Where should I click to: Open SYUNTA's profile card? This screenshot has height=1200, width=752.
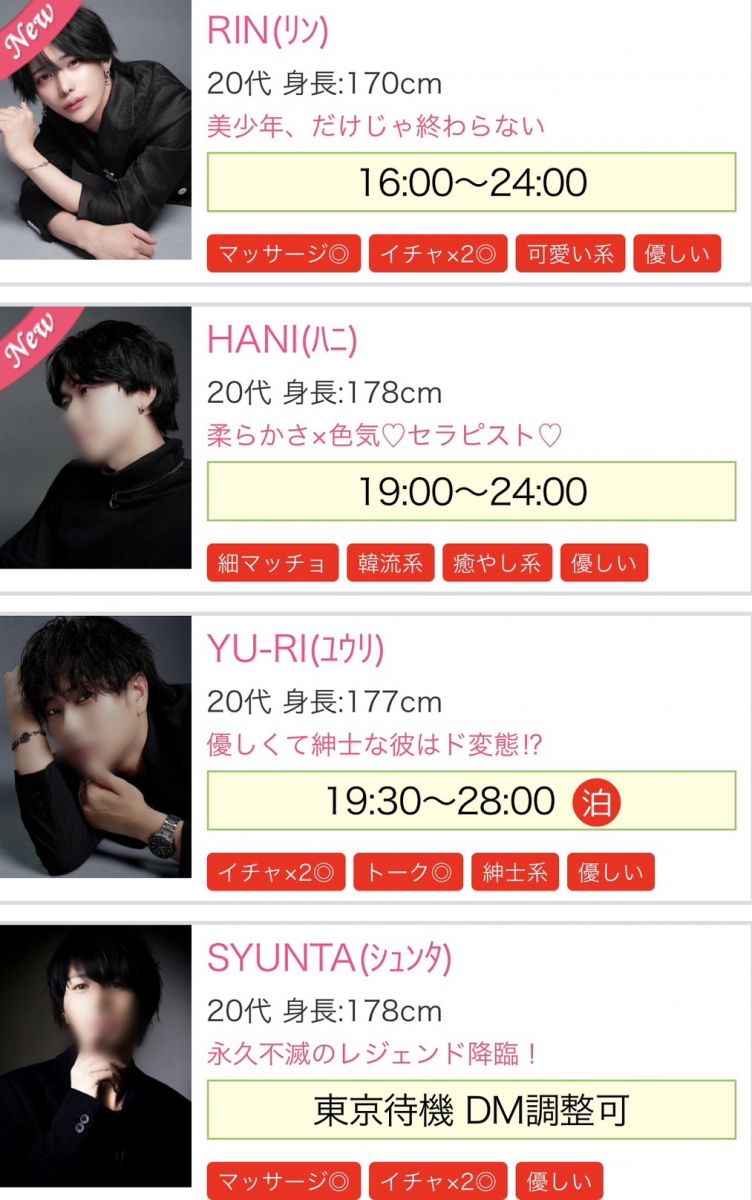tap(329, 959)
